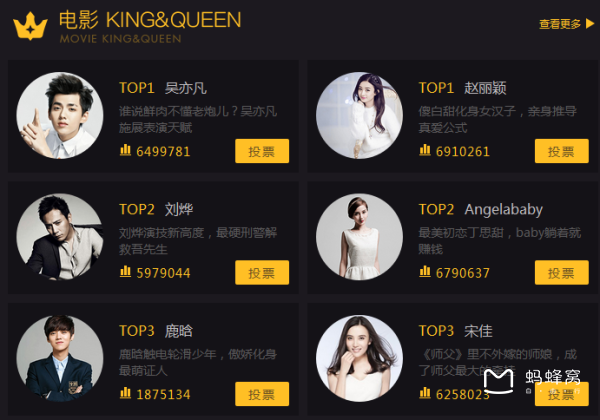Vote for 吴亦凡 with 投票
The image size is (600, 420).
tap(262, 151)
